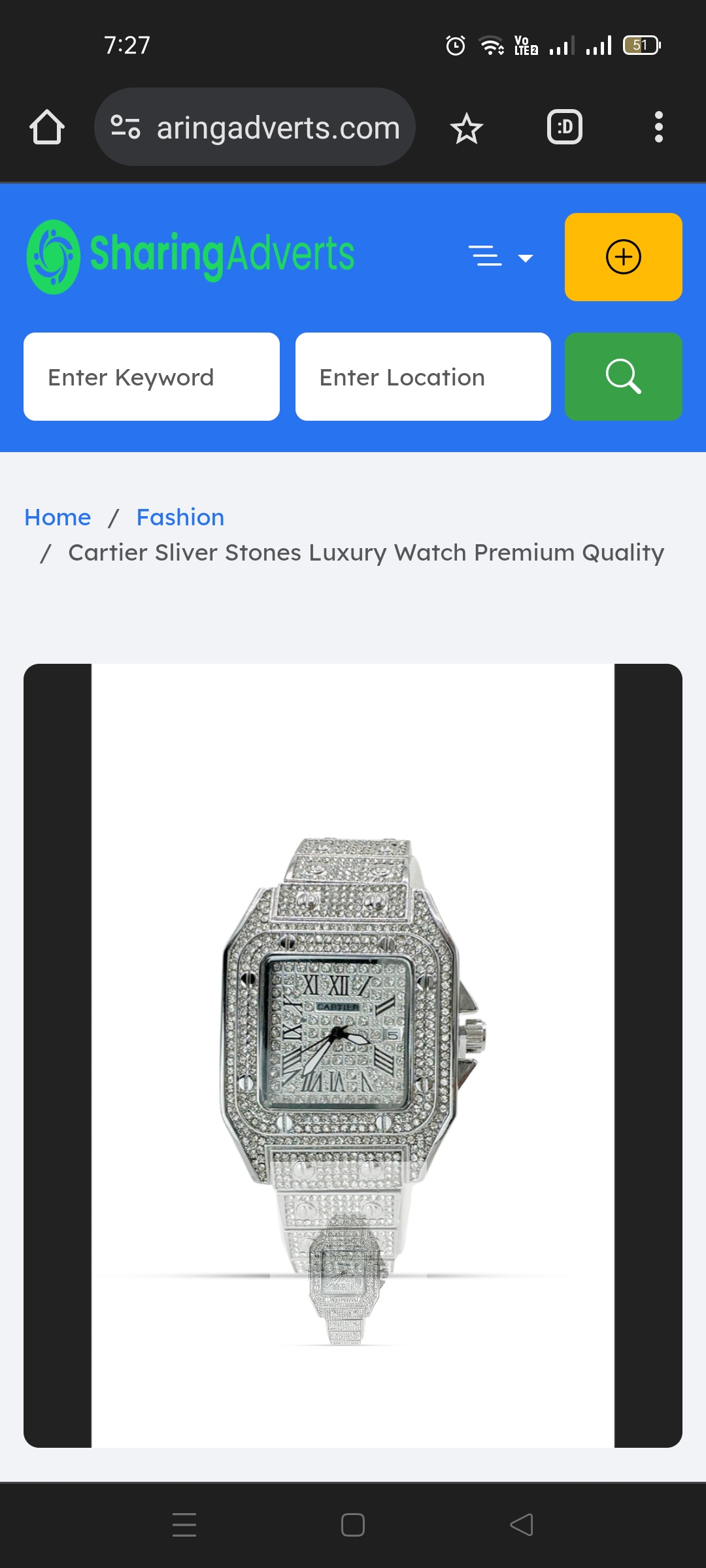706x1568 pixels.
Task: Open the Cartier watch product image
Action: click(353, 1055)
